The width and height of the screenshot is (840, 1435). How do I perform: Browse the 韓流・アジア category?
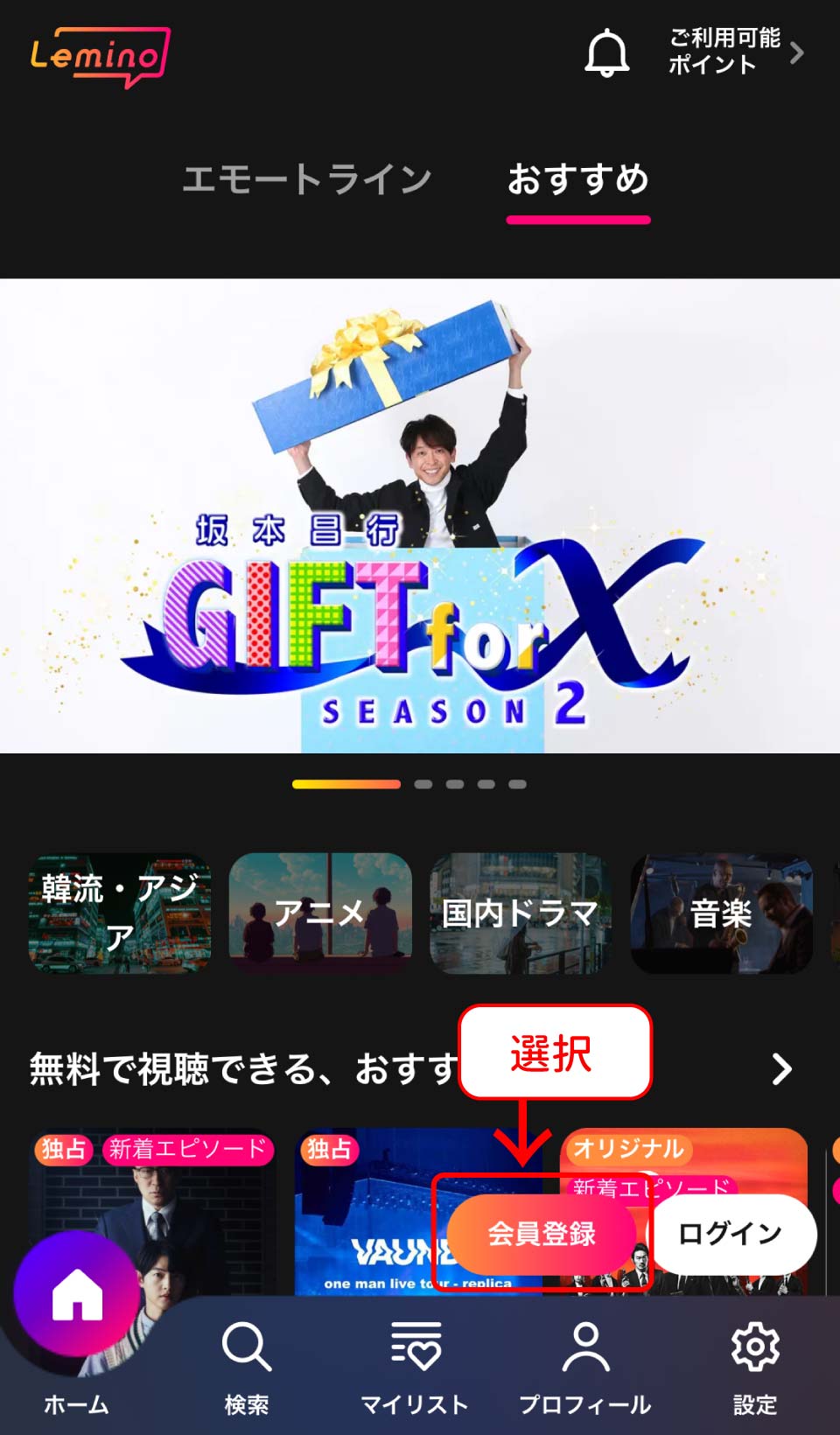click(x=120, y=913)
